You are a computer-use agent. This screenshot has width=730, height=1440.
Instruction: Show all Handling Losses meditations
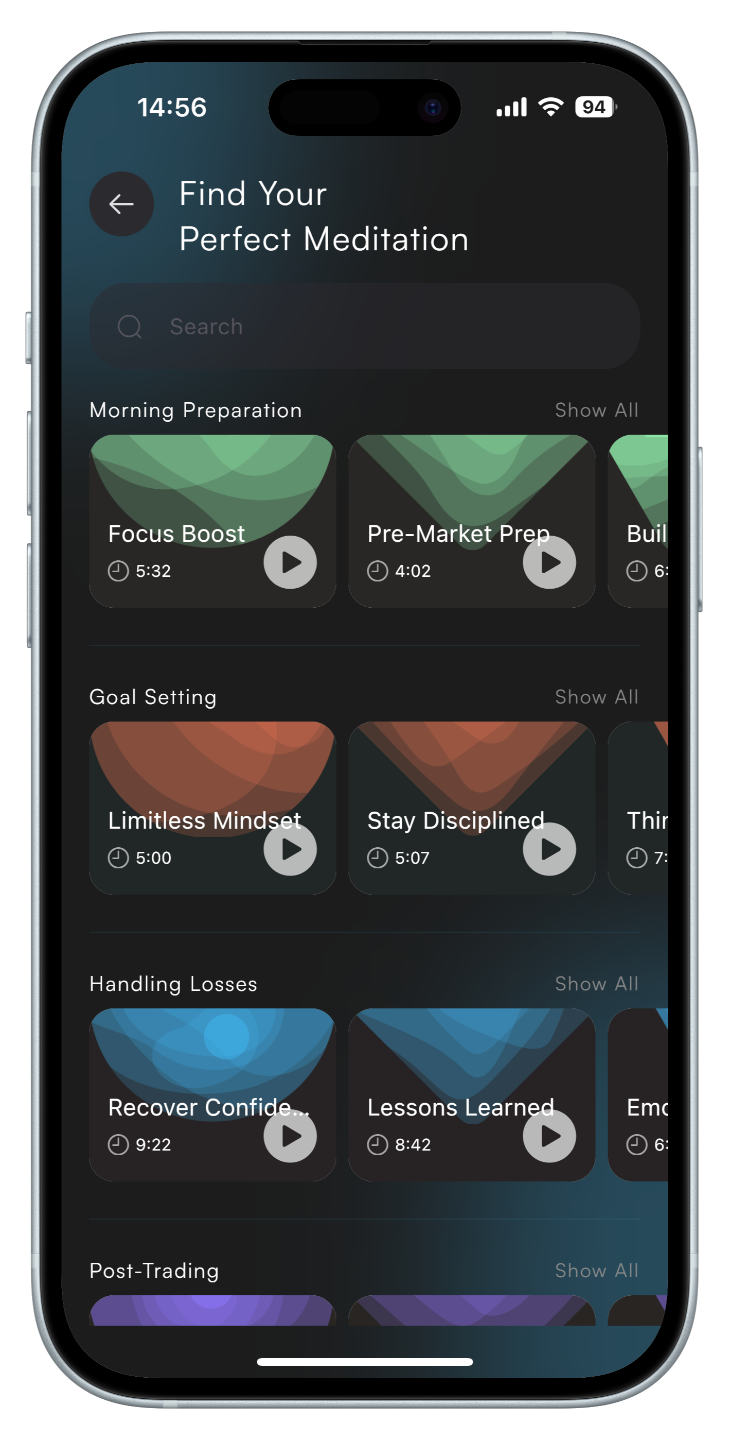click(x=596, y=984)
